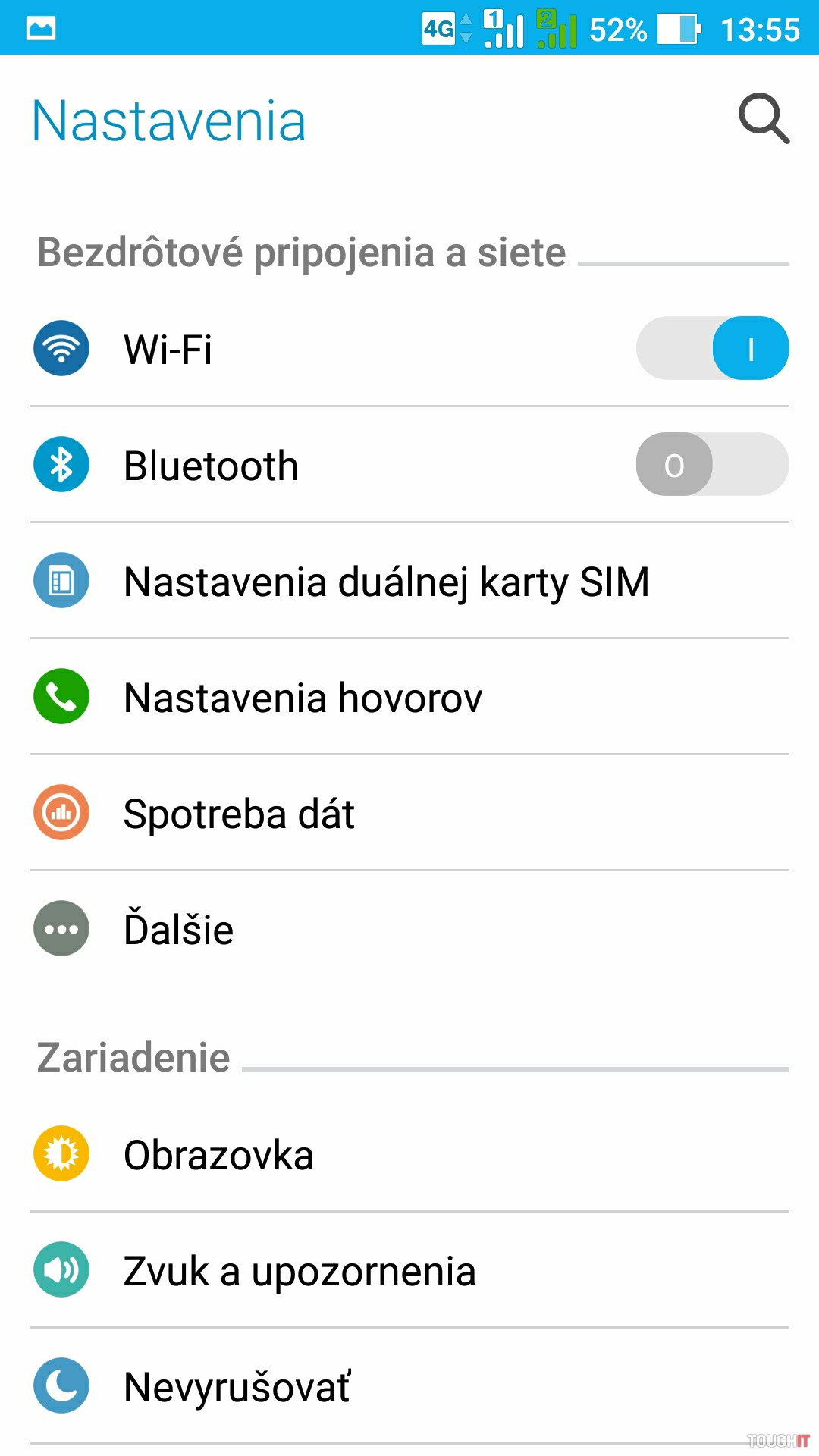Select Zvuk a upozornenia
The width and height of the screenshot is (819, 1456).
[300, 1271]
